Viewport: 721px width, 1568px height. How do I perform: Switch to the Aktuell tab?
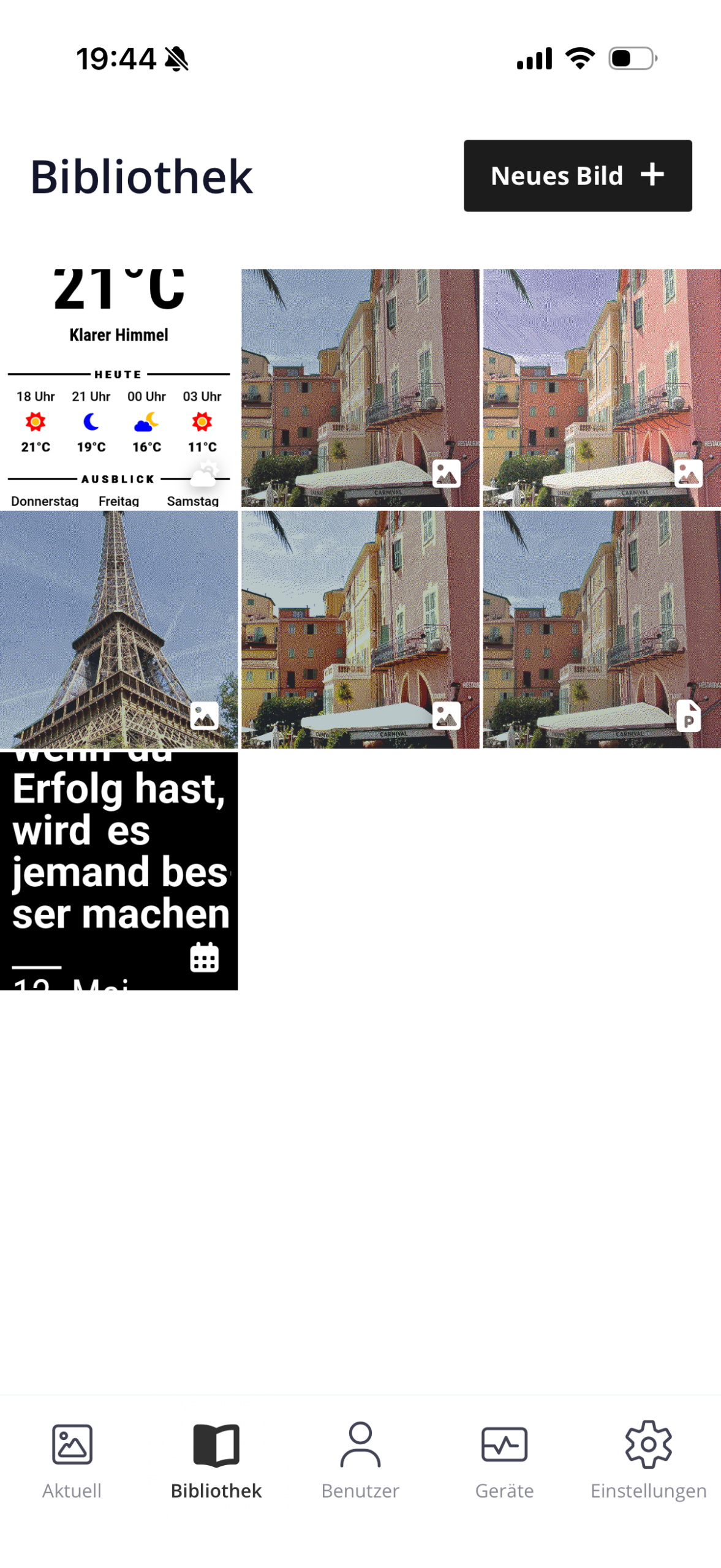tap(72, 1460)
